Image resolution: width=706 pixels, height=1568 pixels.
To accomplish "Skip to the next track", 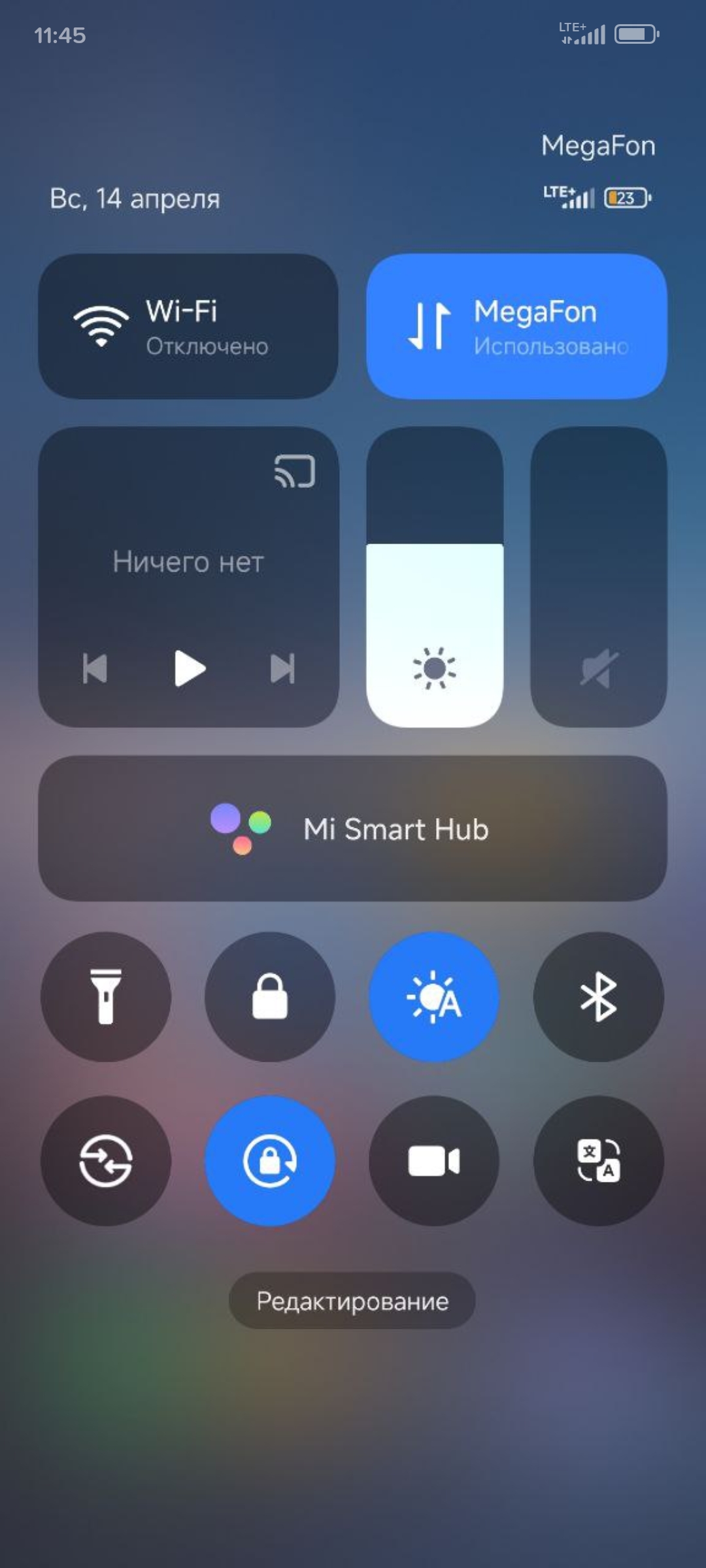I will coord(282,668).
